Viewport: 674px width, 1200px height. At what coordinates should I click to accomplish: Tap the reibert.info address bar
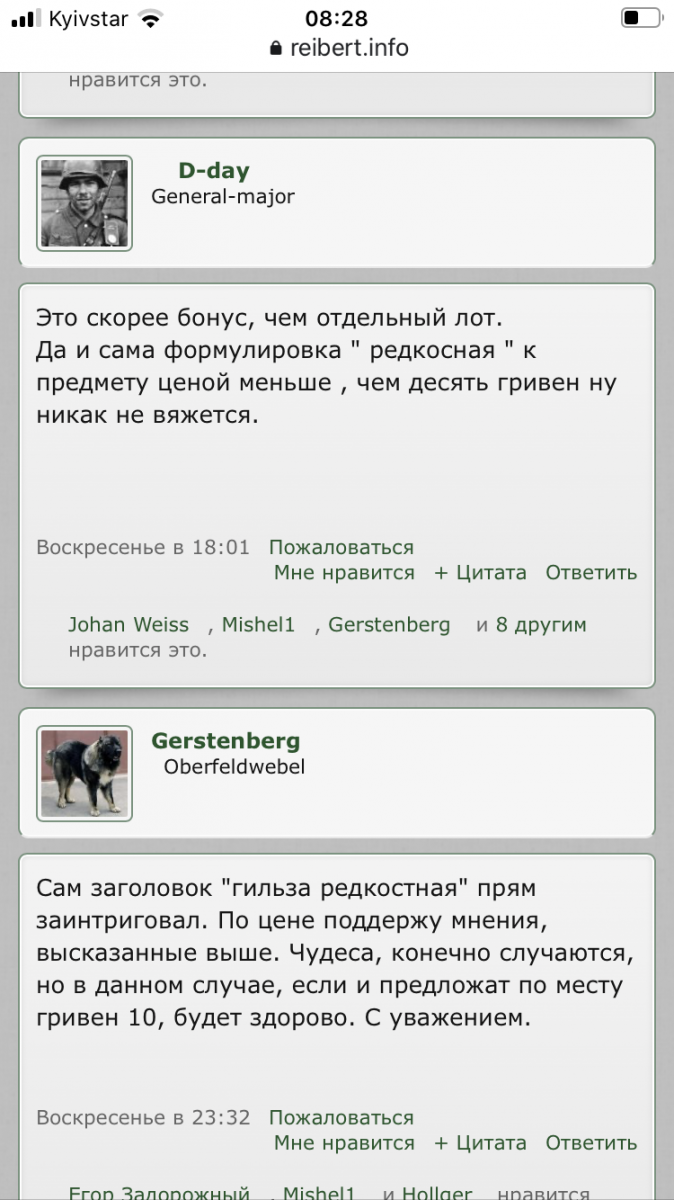337,47
